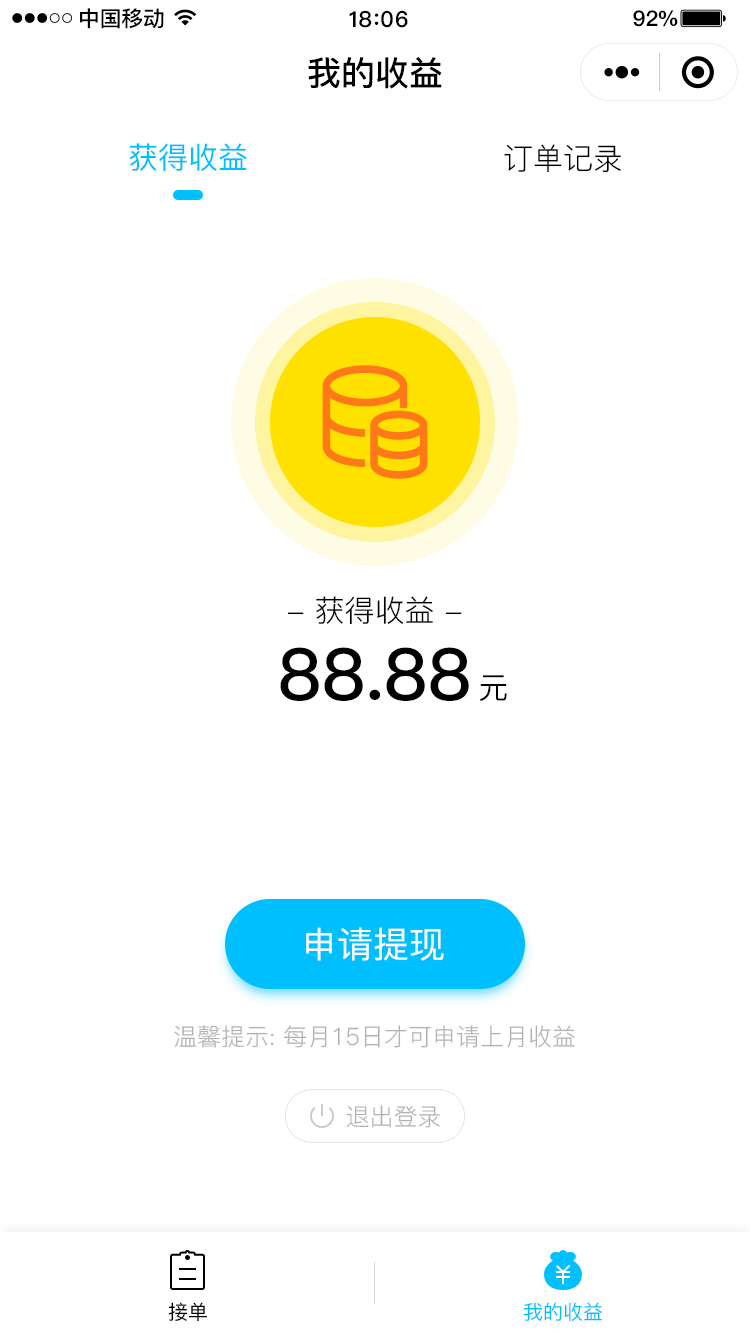Open 我的收益 in bottom navigation
This screenshot has width=750, height=1334.
[563, 1285]
